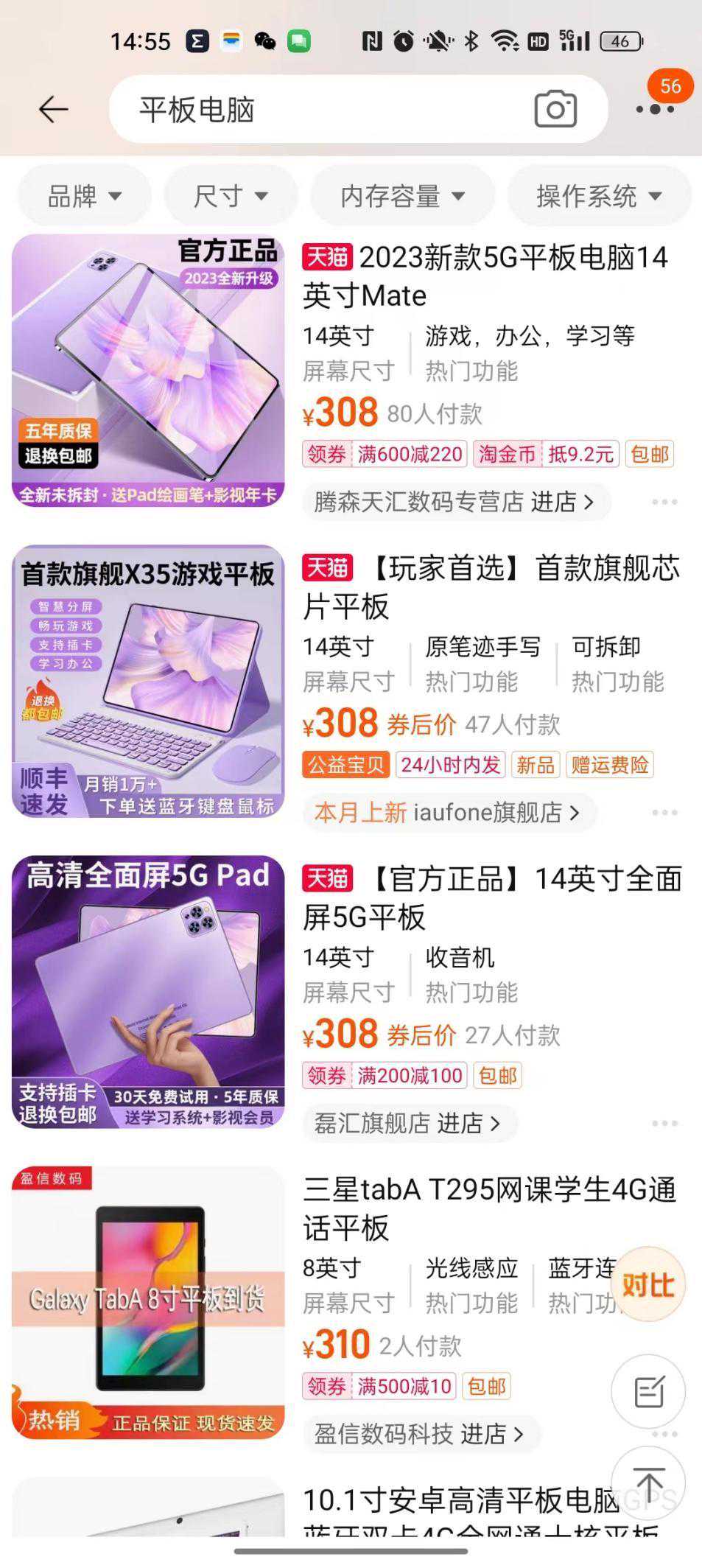Jump back to top with arrow button

(648, 1483)
